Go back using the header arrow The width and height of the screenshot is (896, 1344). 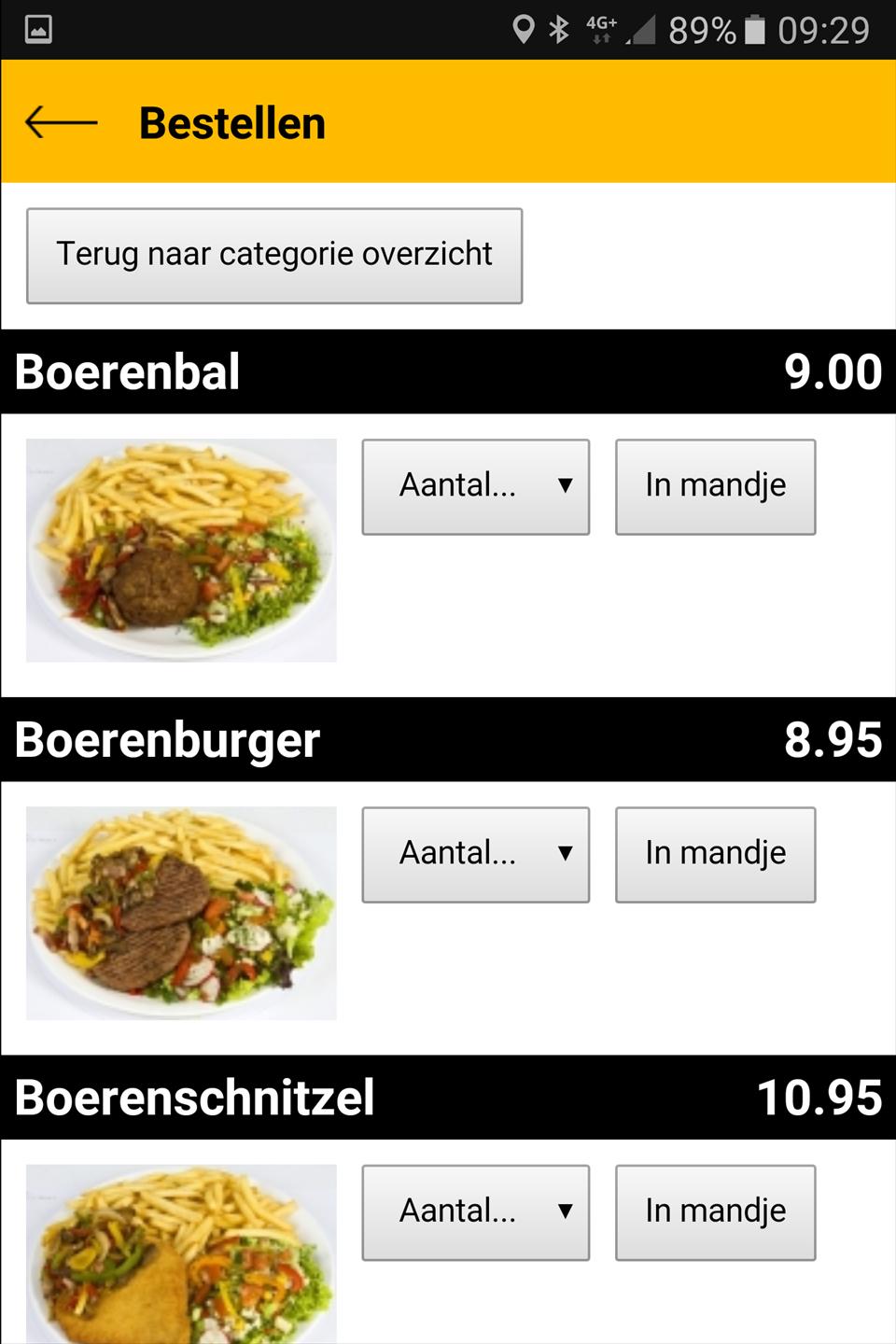62,122
